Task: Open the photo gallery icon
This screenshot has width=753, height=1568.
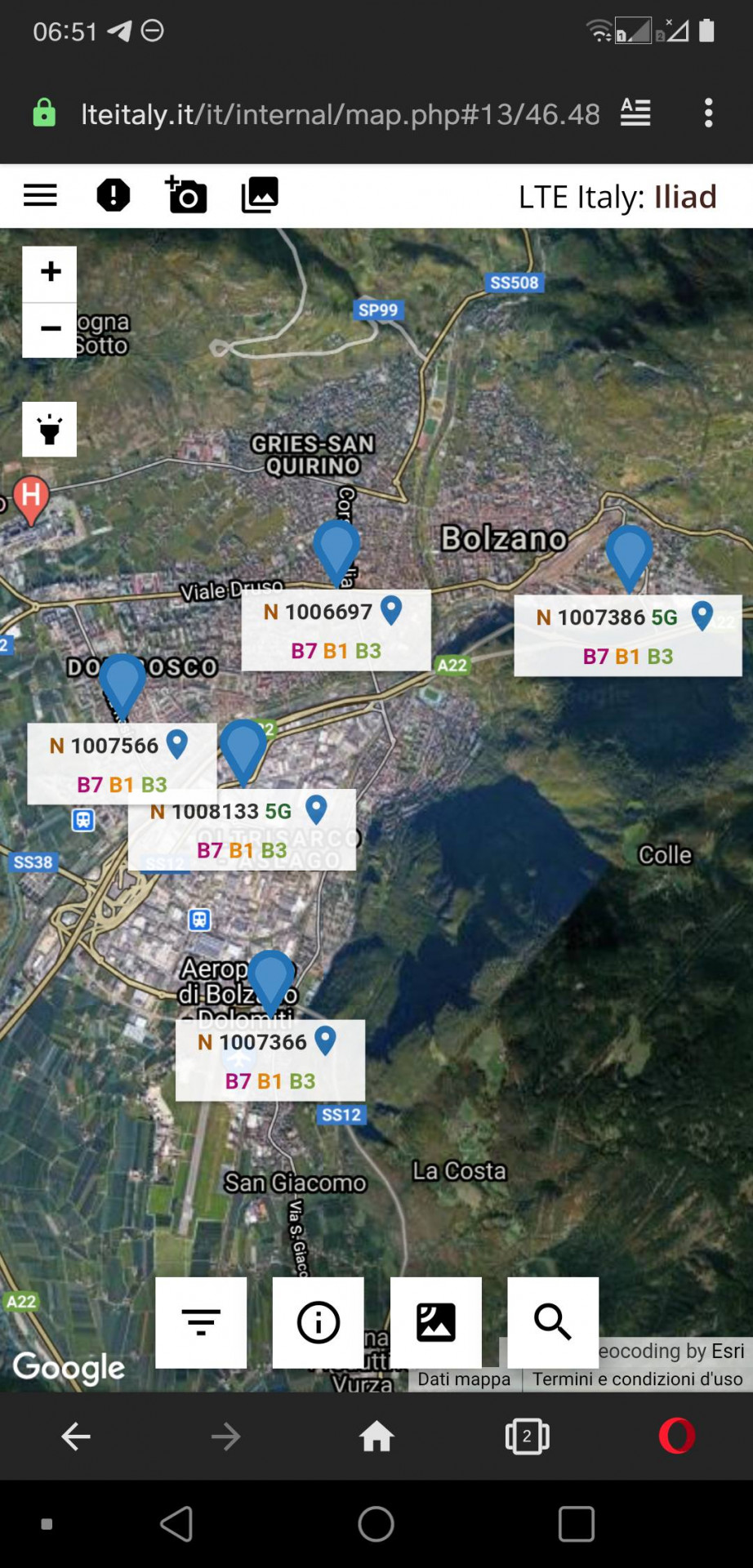Action: [x=260, y=195]
